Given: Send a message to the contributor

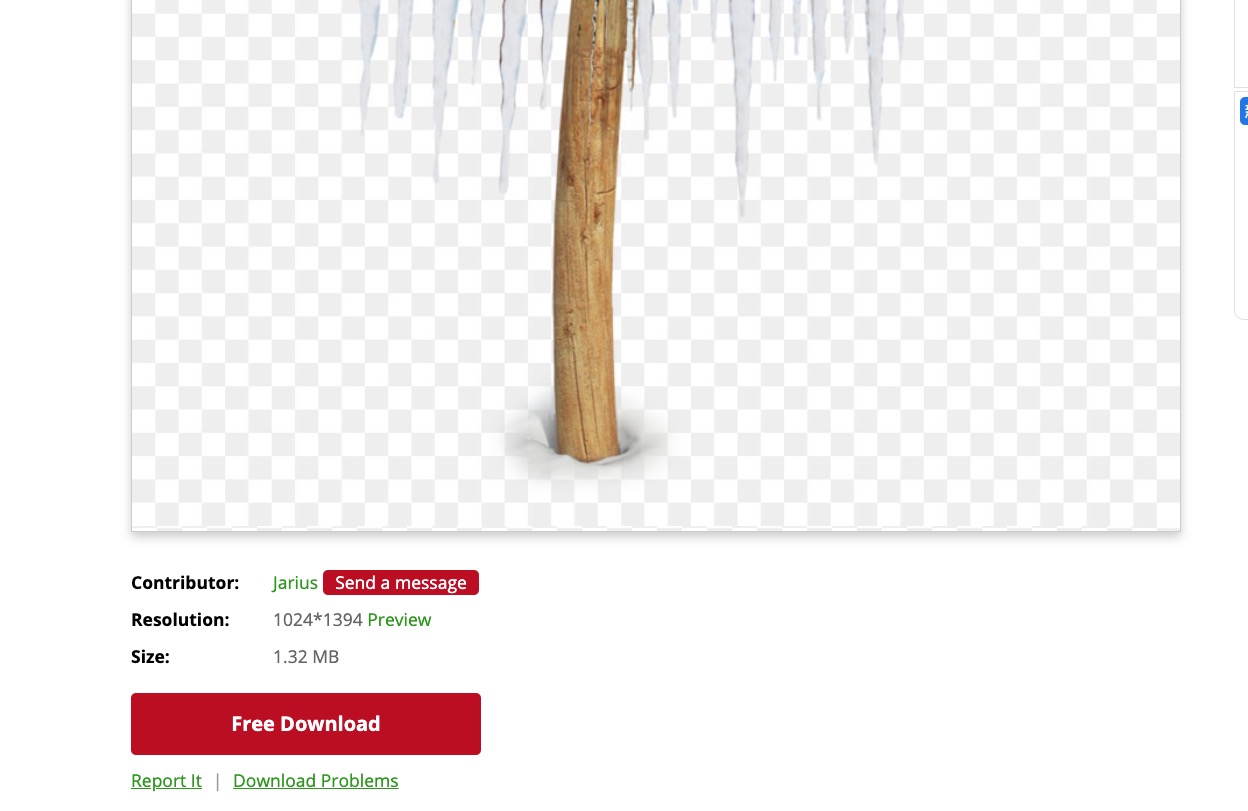Looking at the screenshot, I should 400,583.
